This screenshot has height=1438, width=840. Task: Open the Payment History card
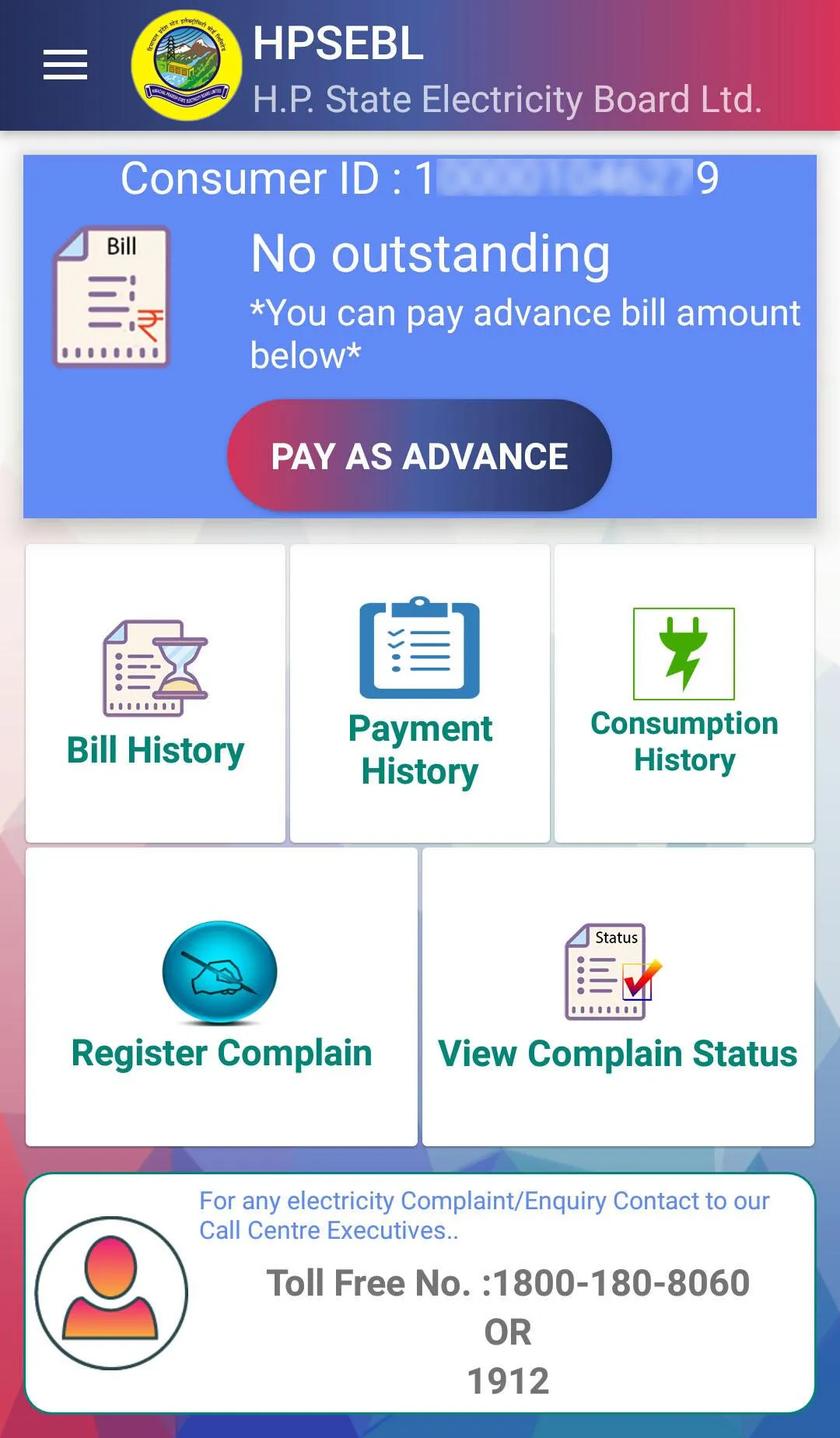(x=419, y=693)
